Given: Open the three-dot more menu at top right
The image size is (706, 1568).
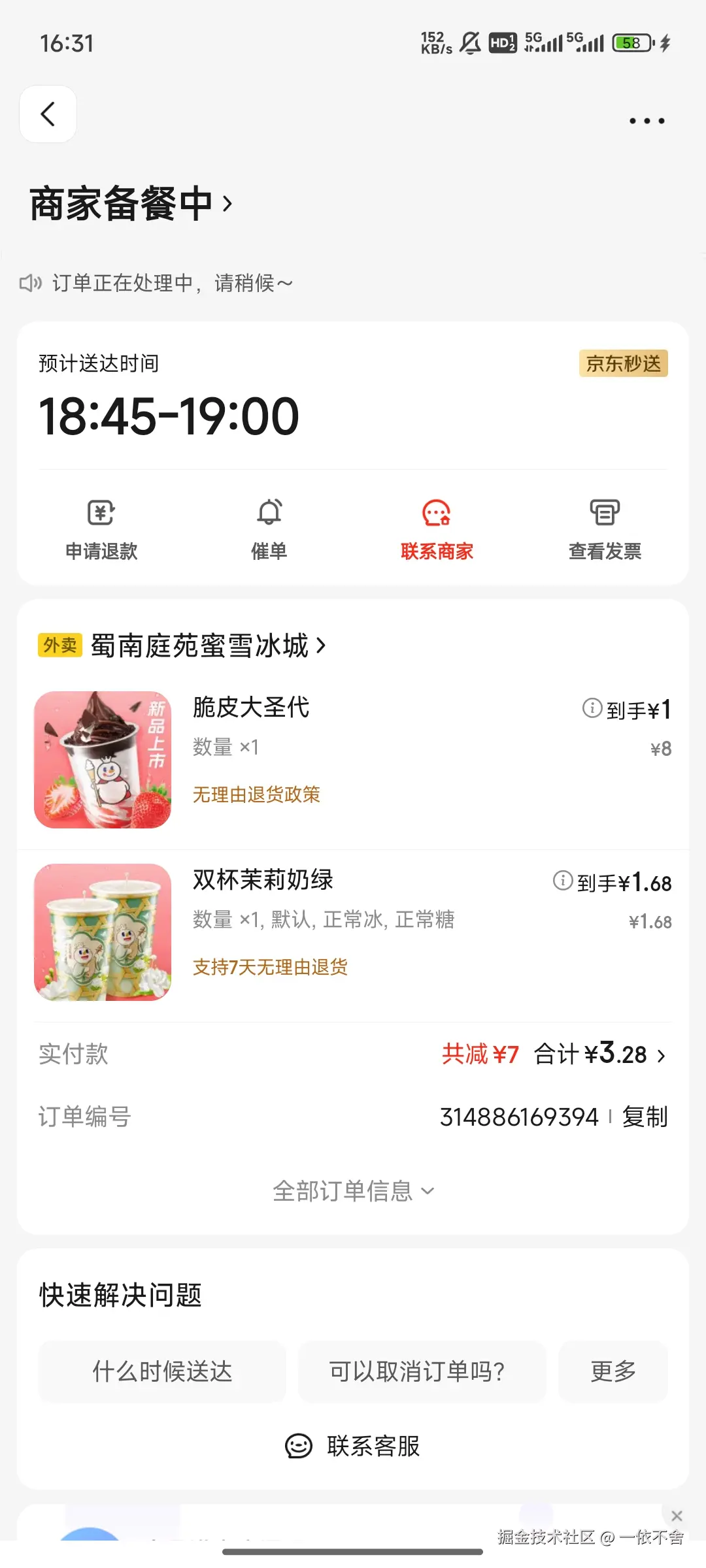Looking at the screenshot, I should (646, 120).
